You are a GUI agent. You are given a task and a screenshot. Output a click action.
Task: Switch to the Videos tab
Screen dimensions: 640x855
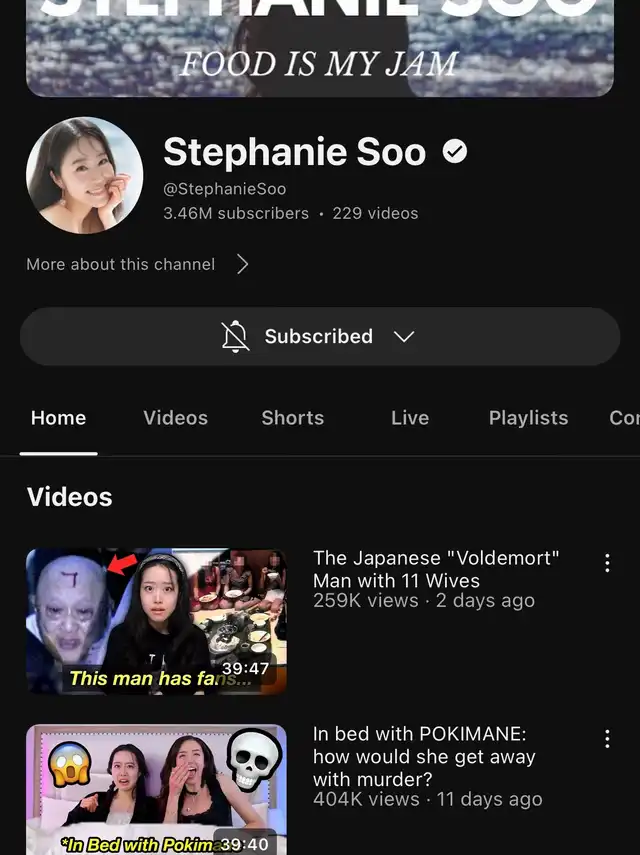tap(175, 418)
